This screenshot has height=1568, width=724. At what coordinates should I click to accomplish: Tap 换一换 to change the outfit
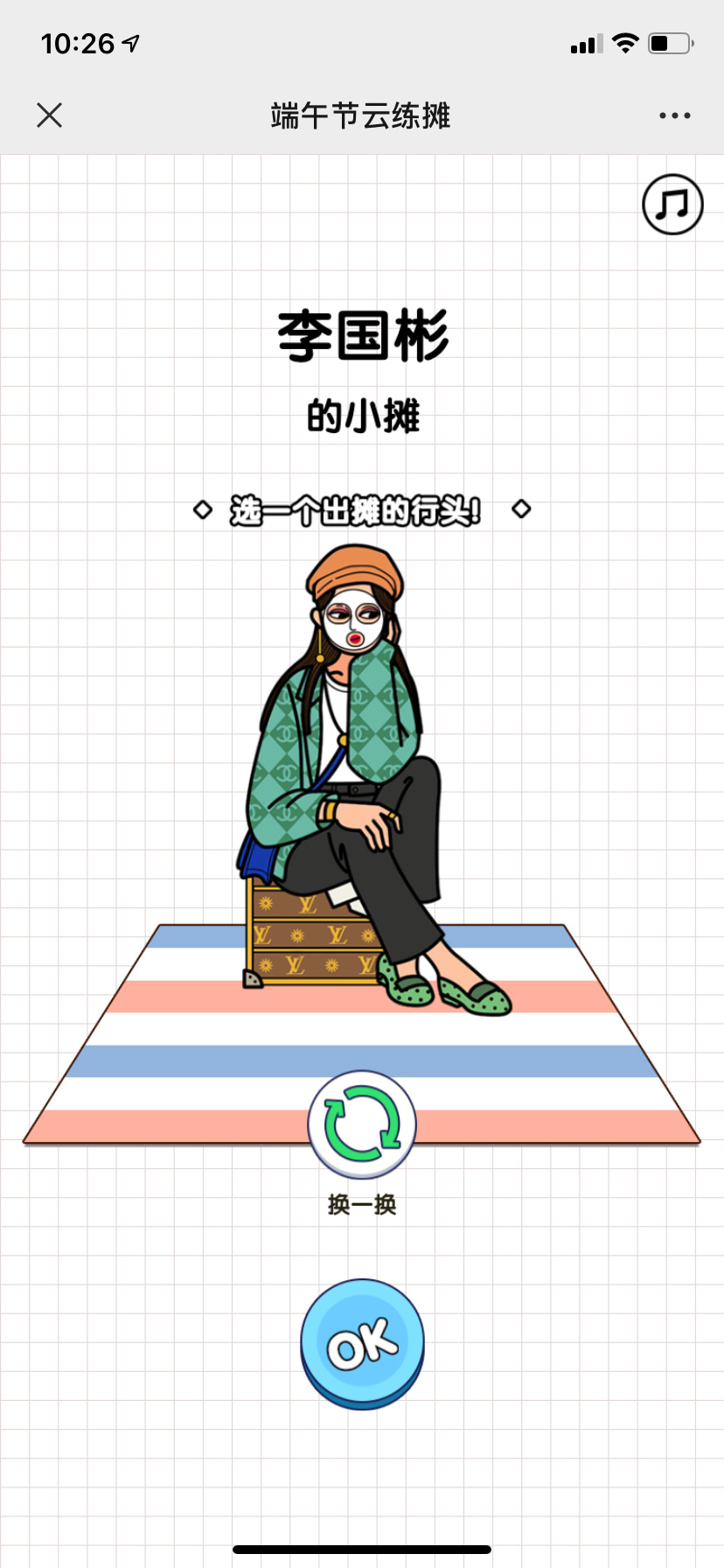tap(362, 1125)
